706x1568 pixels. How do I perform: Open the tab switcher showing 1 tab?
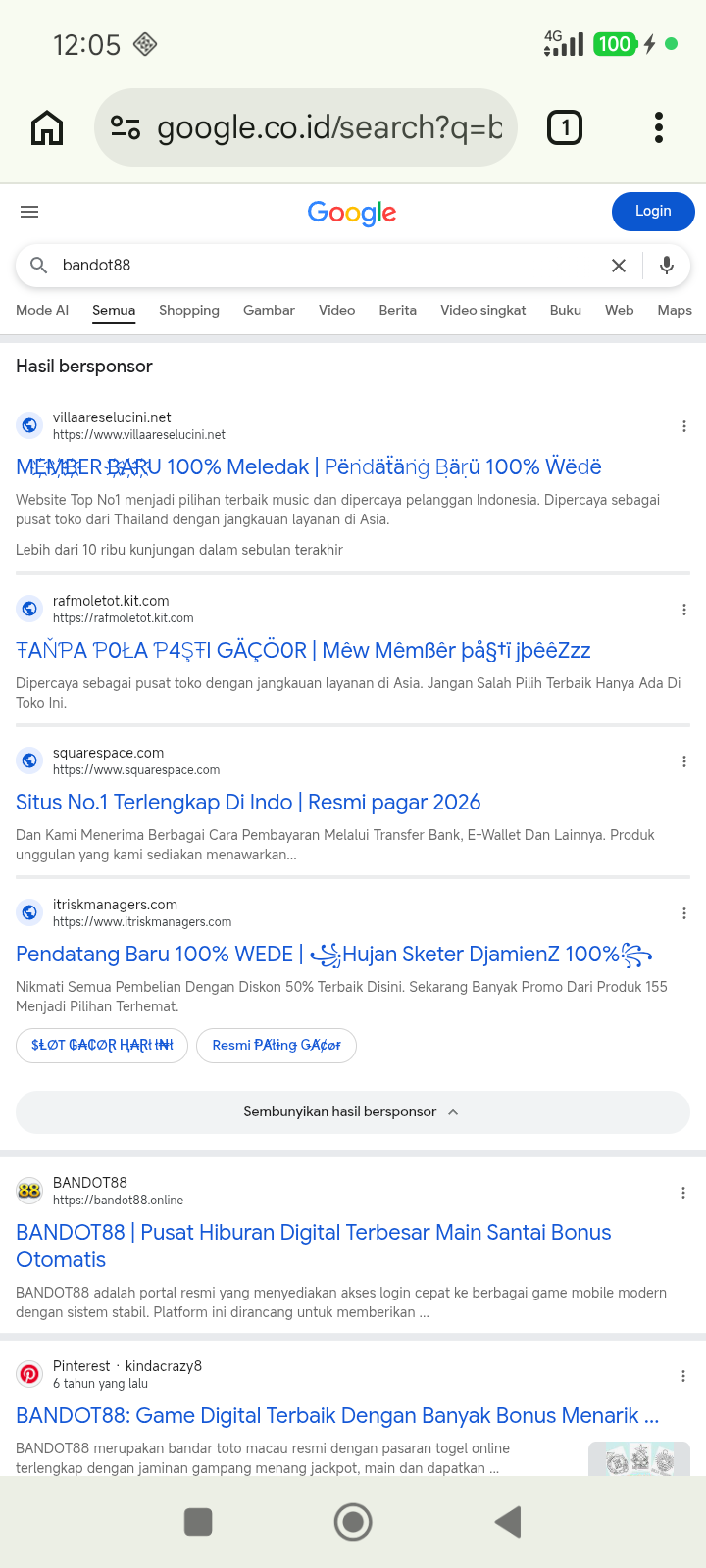coord(564,127)
